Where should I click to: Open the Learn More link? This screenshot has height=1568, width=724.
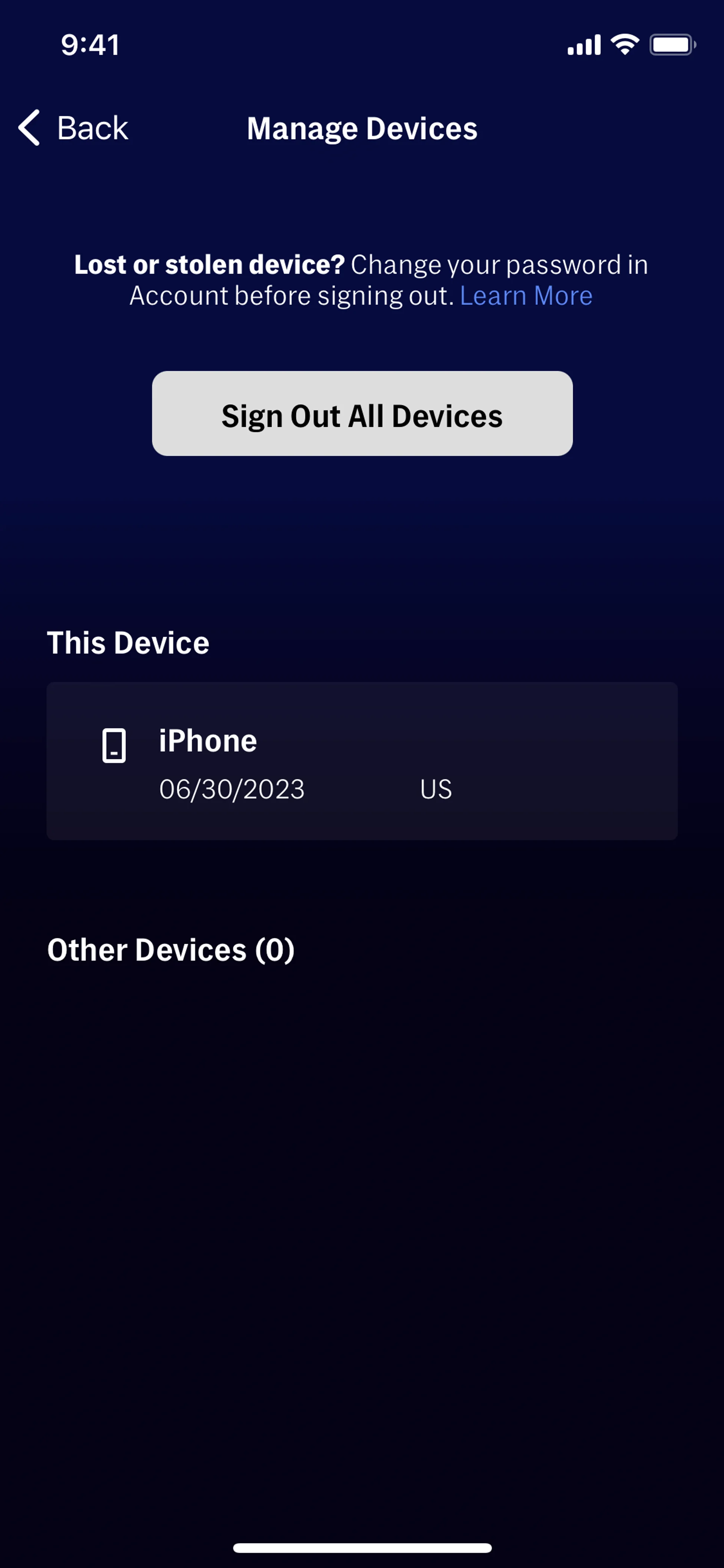(x=526, y=296)
